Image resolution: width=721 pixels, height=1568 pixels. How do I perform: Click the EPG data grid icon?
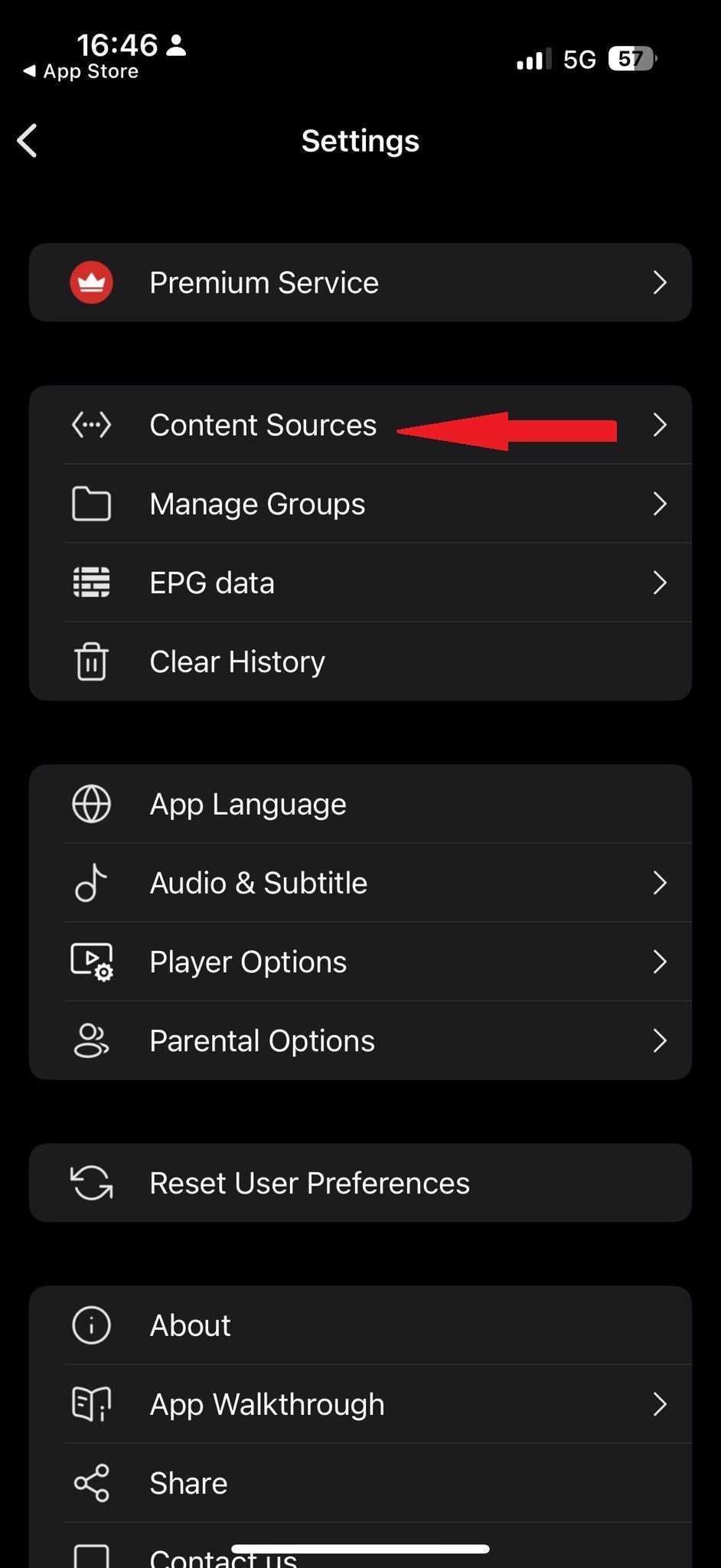[x=91, y=583]
